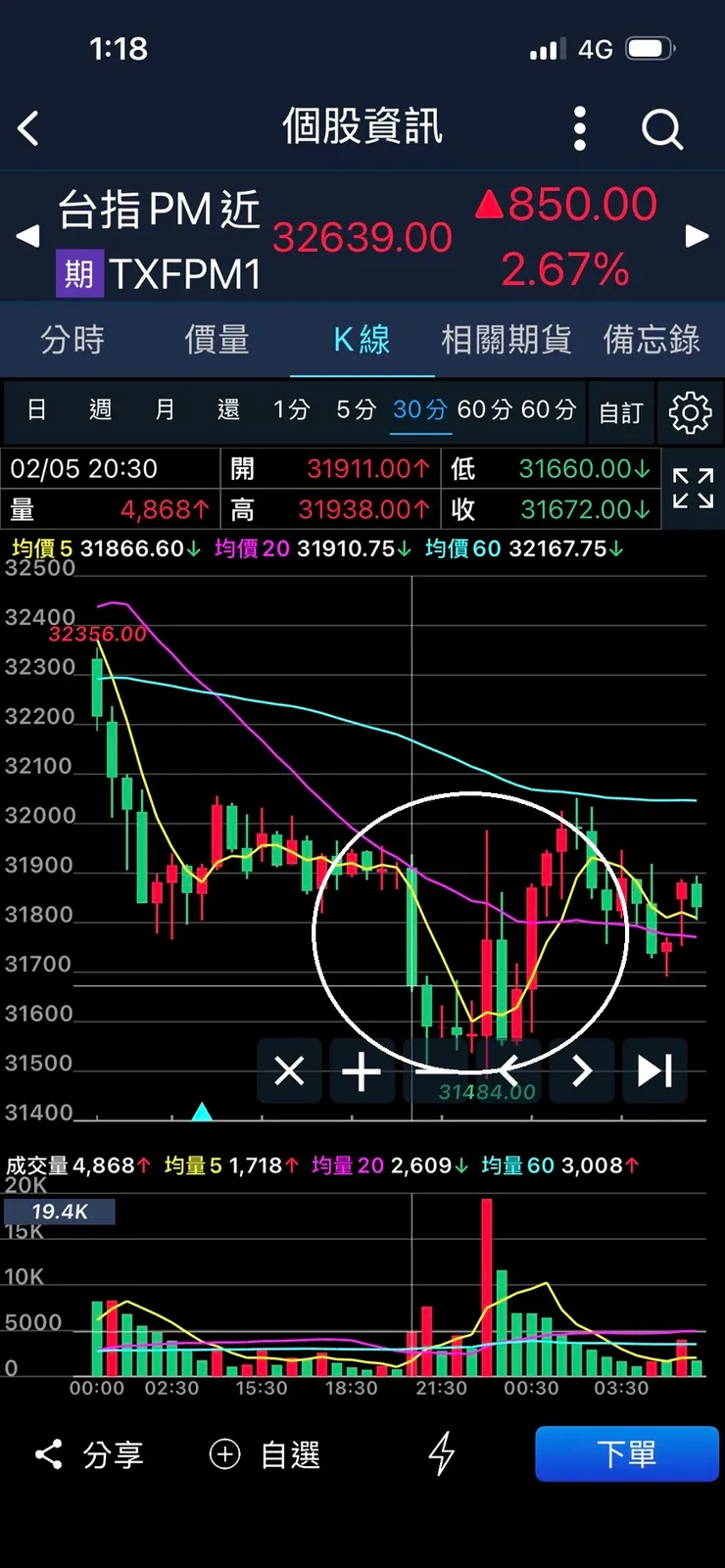This screenshot has height=1568, width=725.
Task: Tap 下單 to place an order
Action: tap(627, 1453)
